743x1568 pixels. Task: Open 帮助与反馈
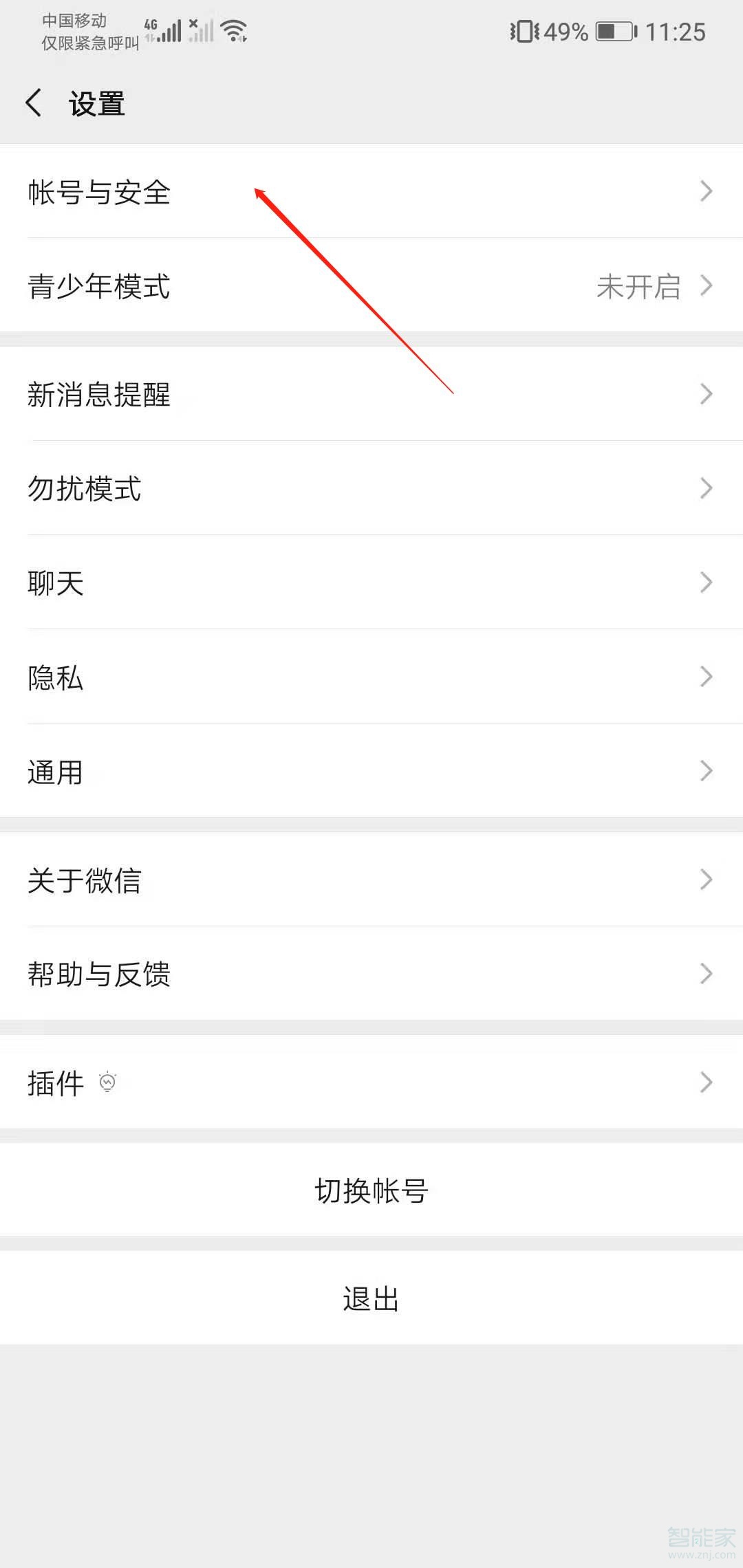click(371, 974)
